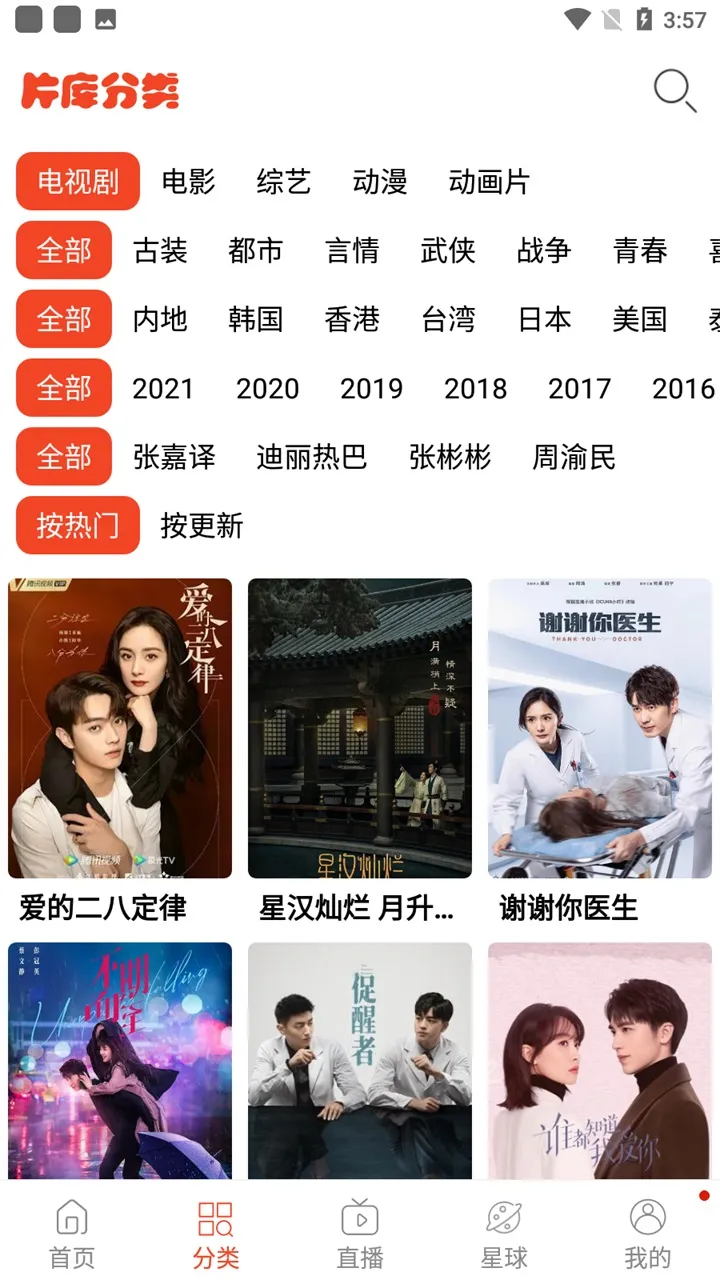Image resolution: width=720 pixels, height=1280 pixels.
Task: Select the 韩国 region filter
Action: [x=256, y=320]
